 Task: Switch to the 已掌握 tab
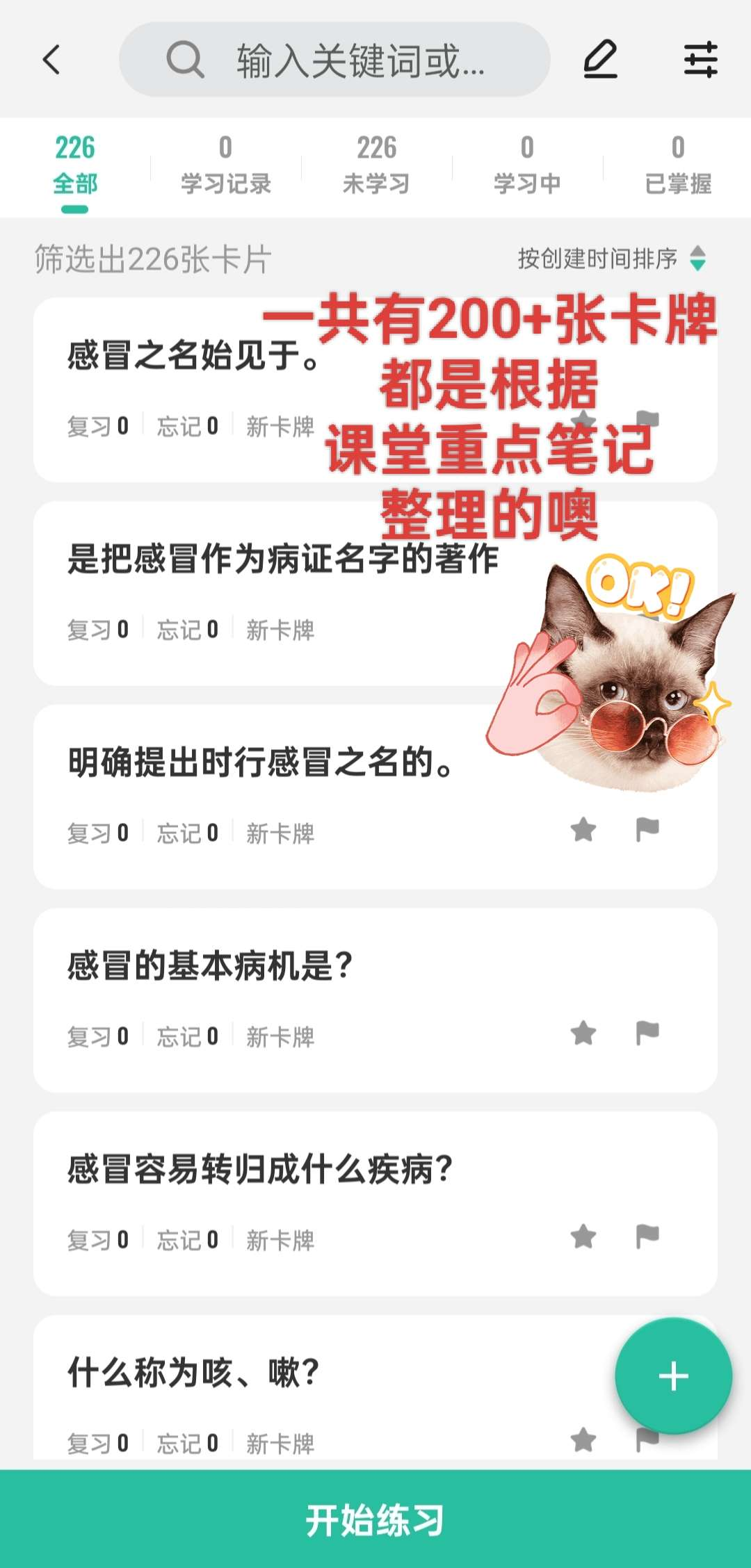[x=678, y=167]
